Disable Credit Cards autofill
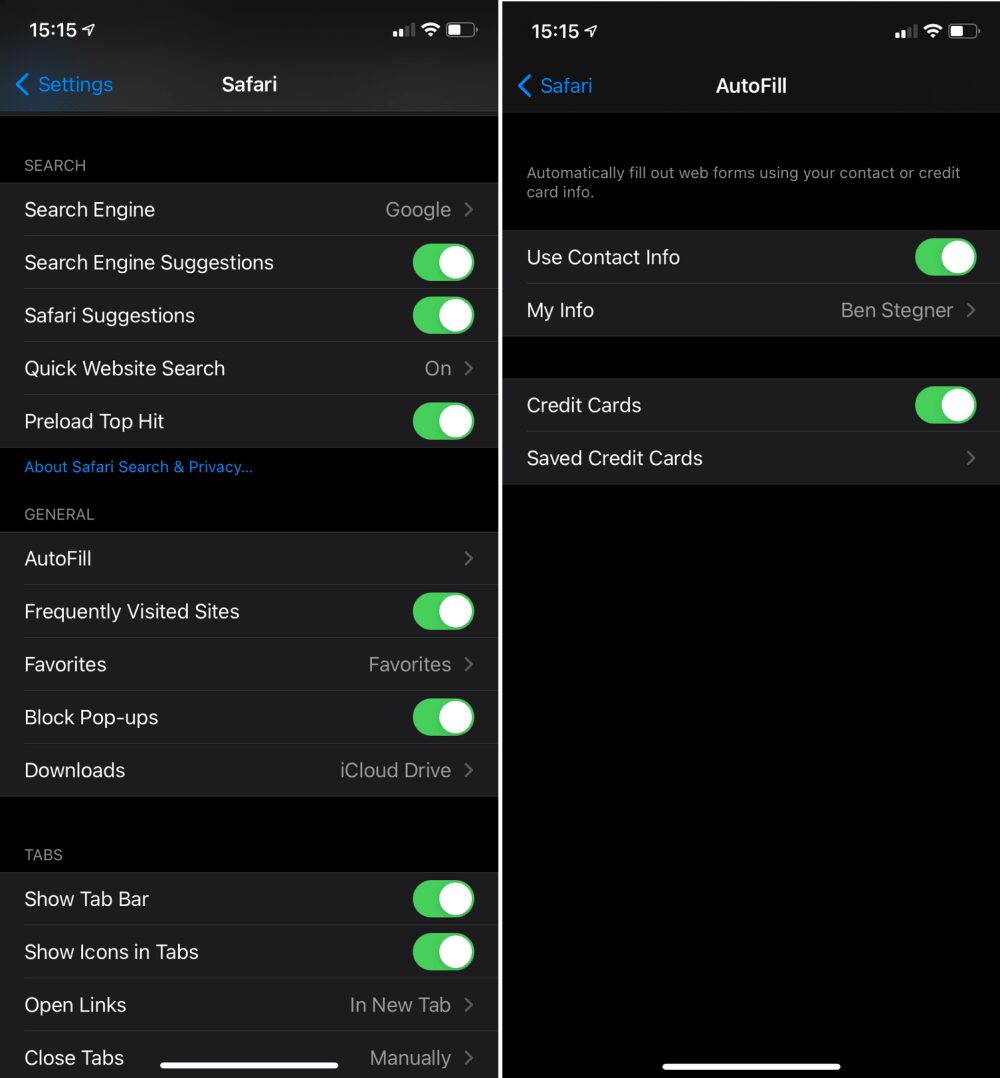1000x1078 pixels. pos(945,405)
